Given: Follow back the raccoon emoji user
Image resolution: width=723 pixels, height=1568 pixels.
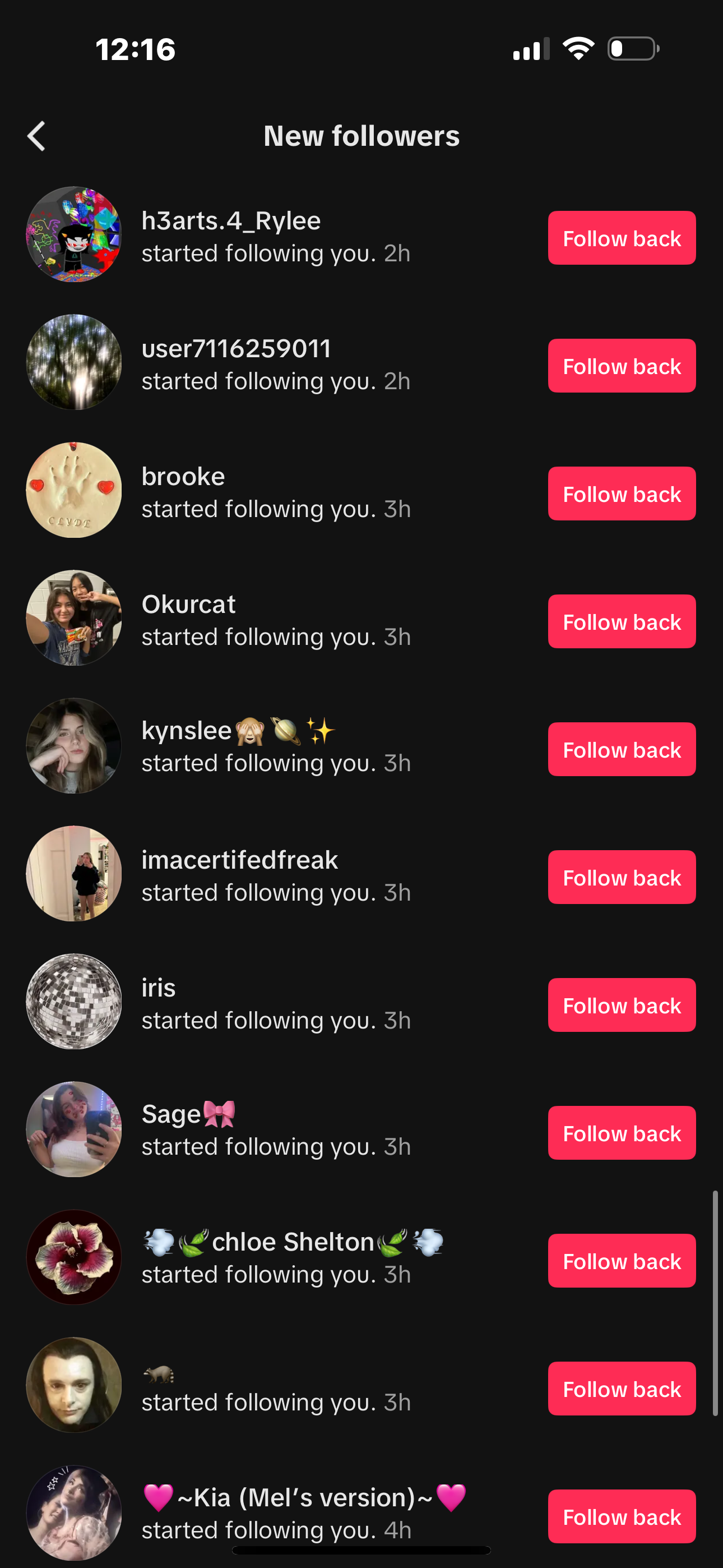Looking at the screenshot, I should [622, 1389].
